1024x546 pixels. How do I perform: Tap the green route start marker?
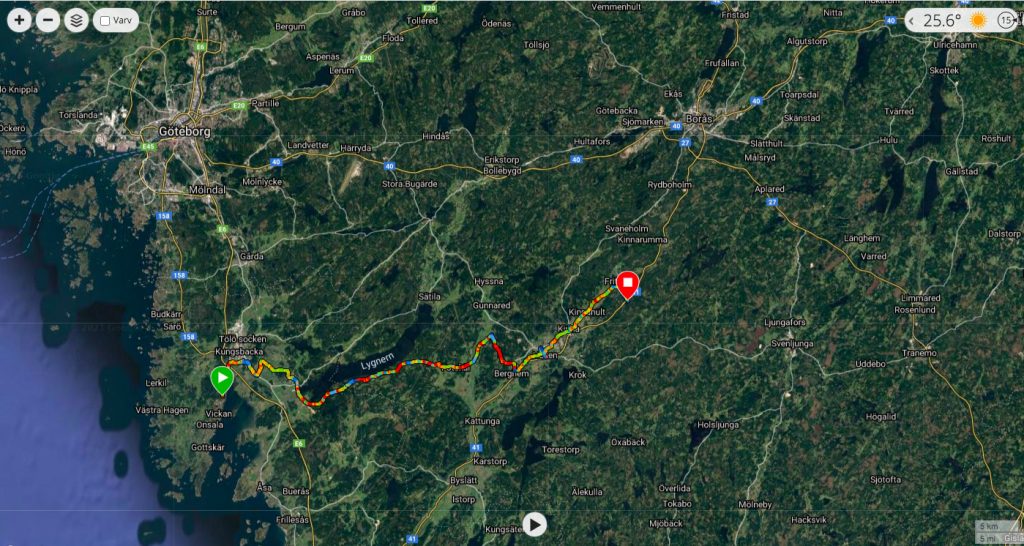(221, 379)
